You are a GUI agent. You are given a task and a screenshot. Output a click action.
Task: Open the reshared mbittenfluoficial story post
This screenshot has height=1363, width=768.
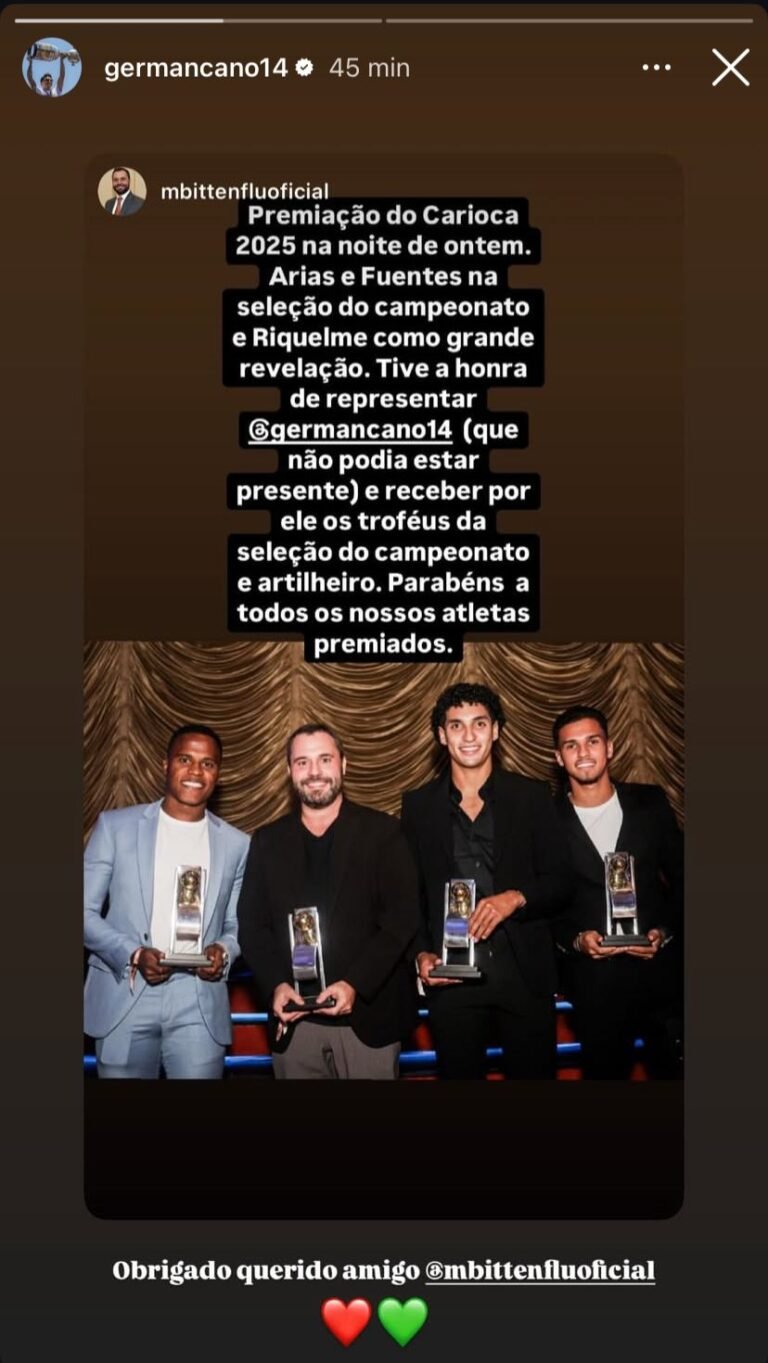click(383, 900)
